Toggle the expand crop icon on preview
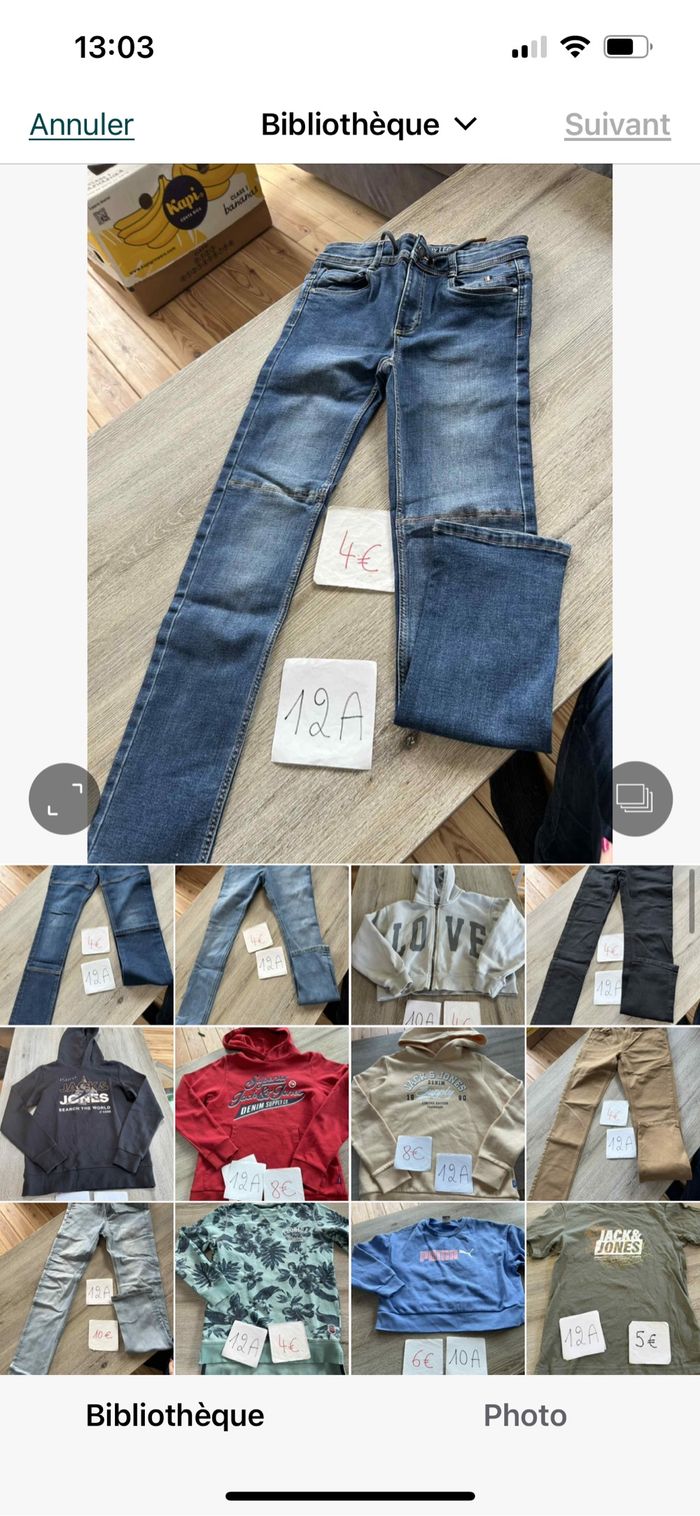The width and height of the screenshot is (700, 1516). 64,799
